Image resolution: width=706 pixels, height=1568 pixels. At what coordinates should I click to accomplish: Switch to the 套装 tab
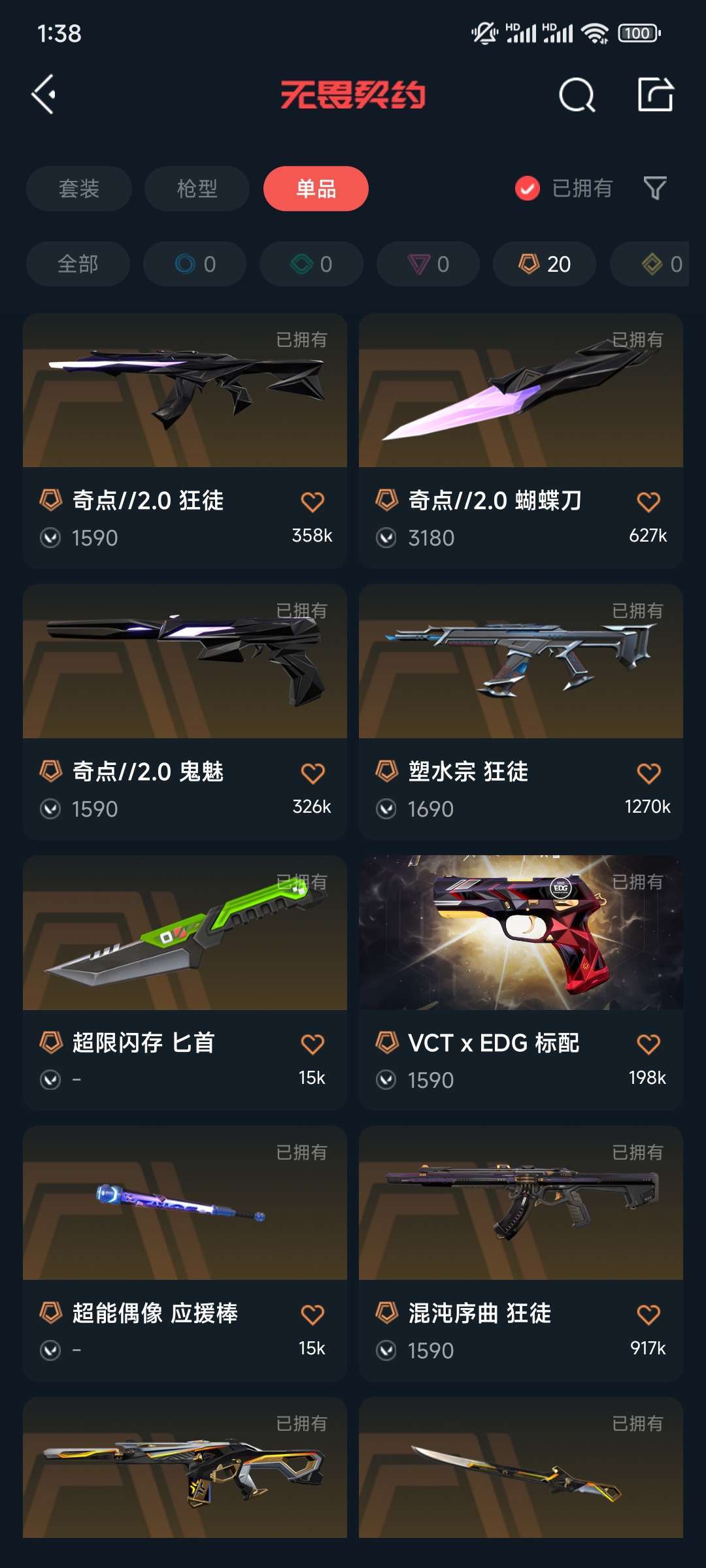click(x=79, y=189)
